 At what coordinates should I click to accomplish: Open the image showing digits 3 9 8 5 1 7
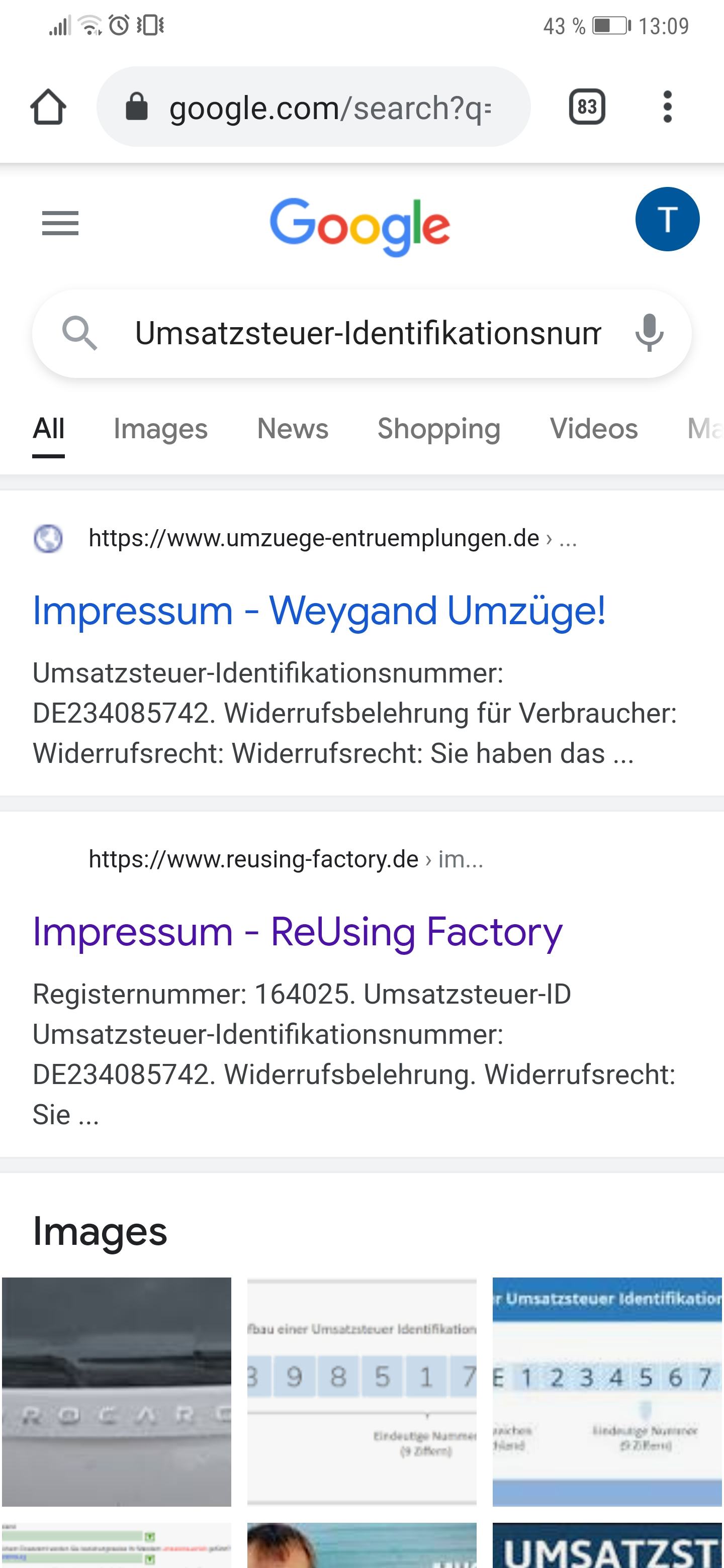[361, 1392]
